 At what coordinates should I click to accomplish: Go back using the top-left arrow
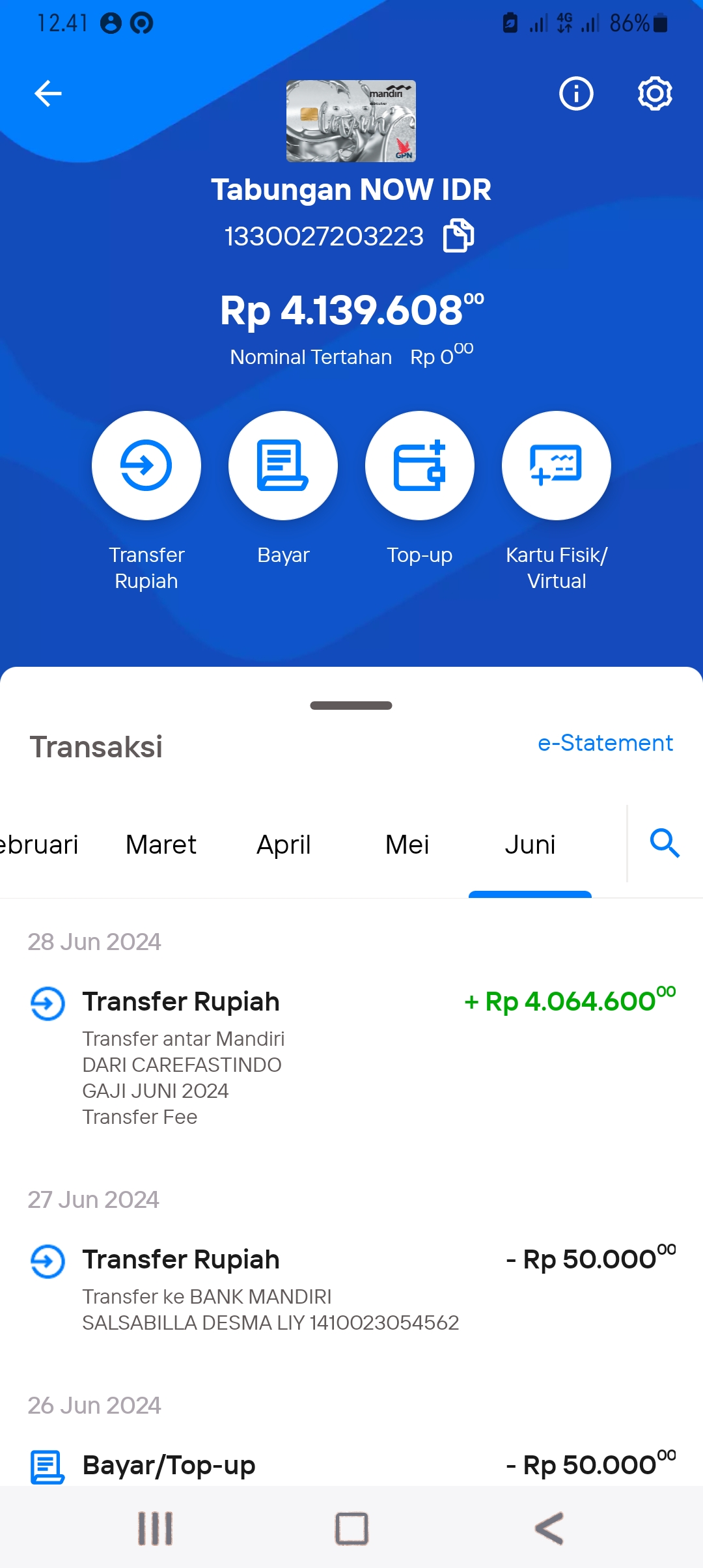(48, 94)
